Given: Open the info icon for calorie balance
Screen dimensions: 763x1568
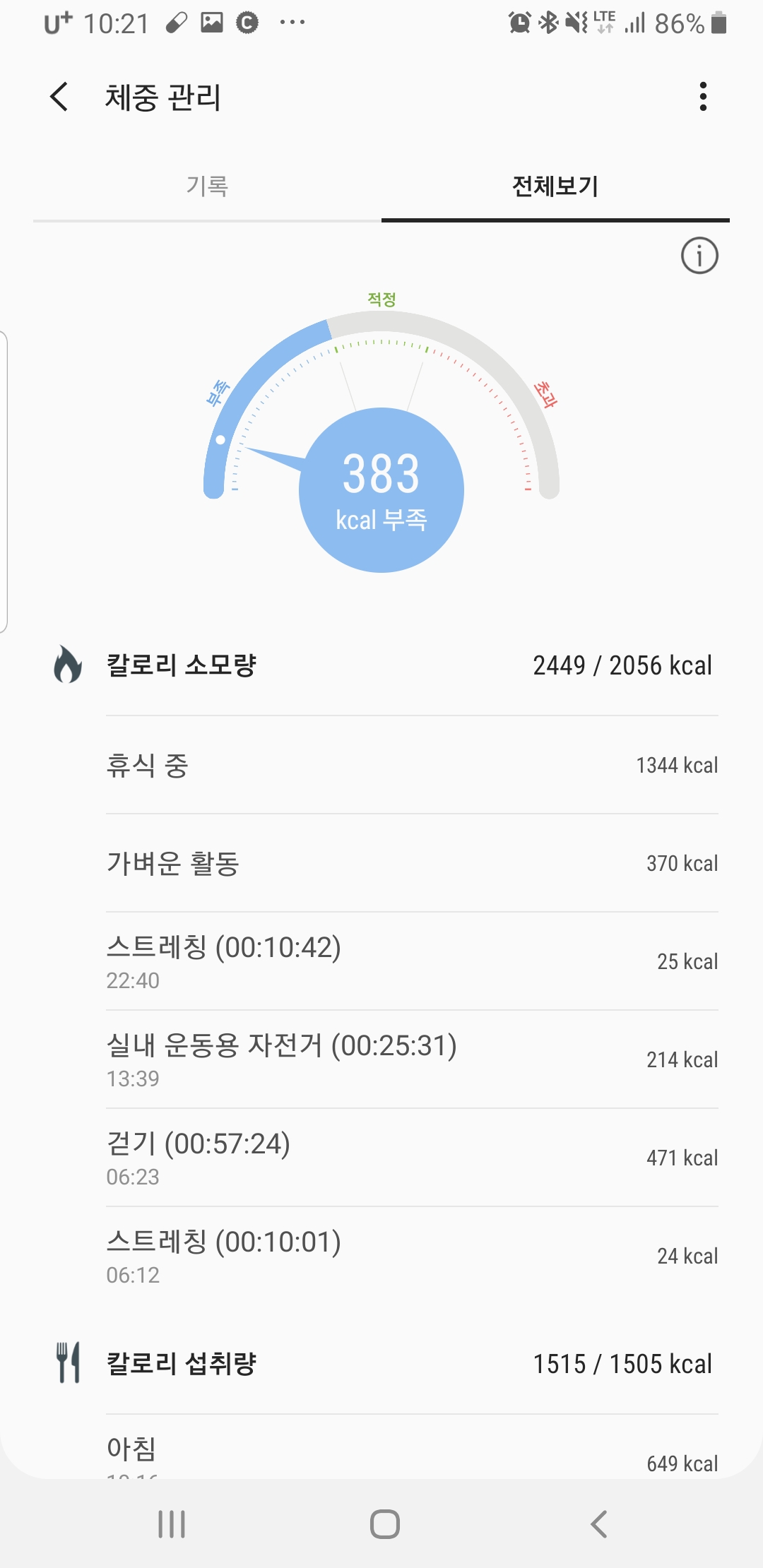Looking at the screenshot, I should coord(699,256).
